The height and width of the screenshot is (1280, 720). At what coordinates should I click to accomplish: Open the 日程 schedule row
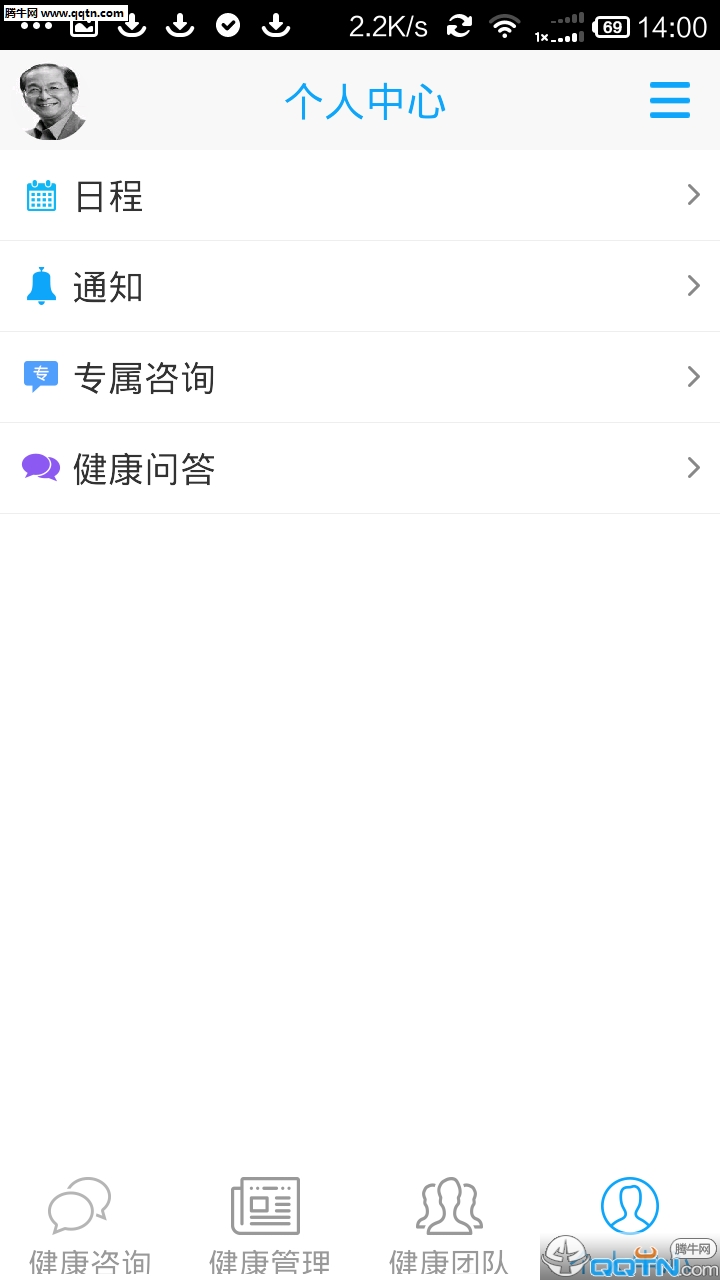pos(360,195)
